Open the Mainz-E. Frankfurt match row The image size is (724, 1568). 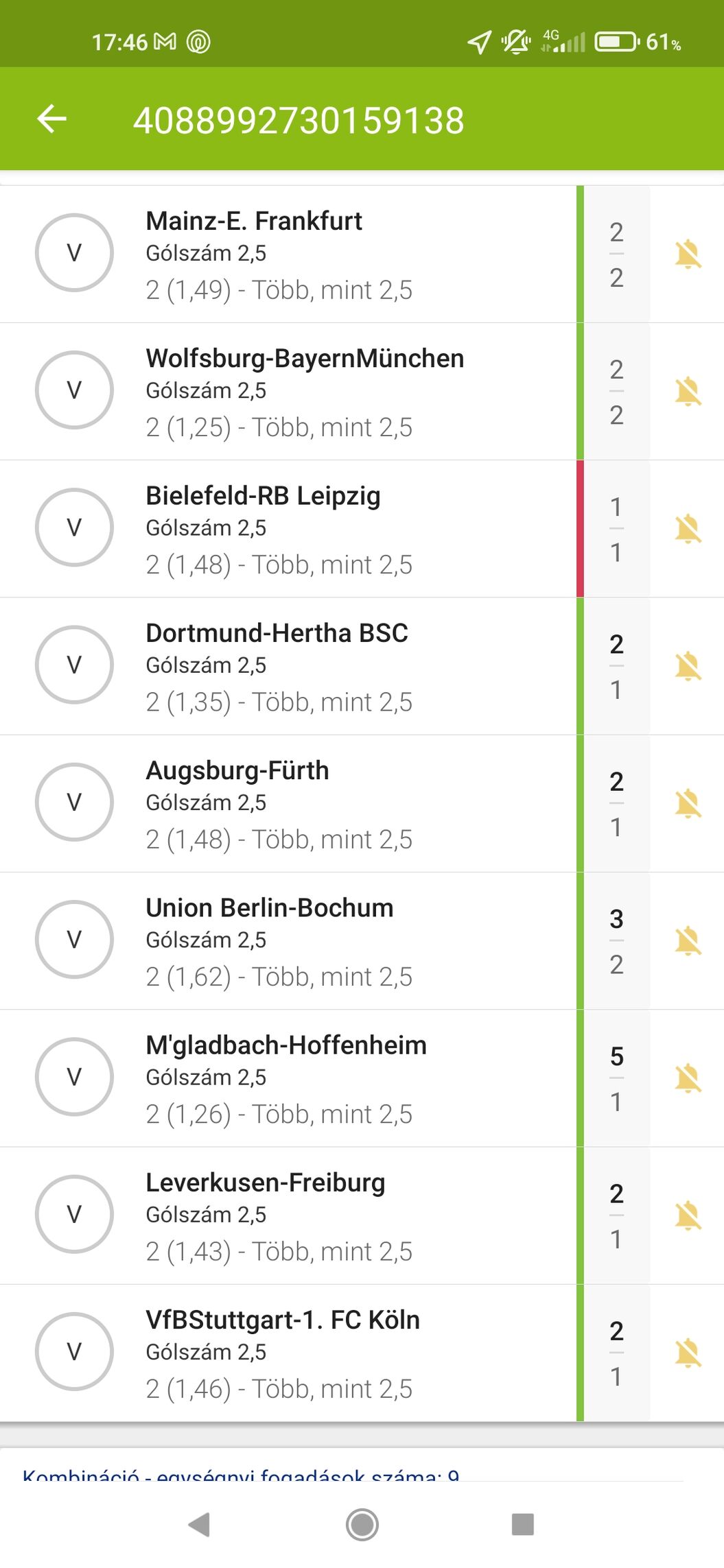288,254
